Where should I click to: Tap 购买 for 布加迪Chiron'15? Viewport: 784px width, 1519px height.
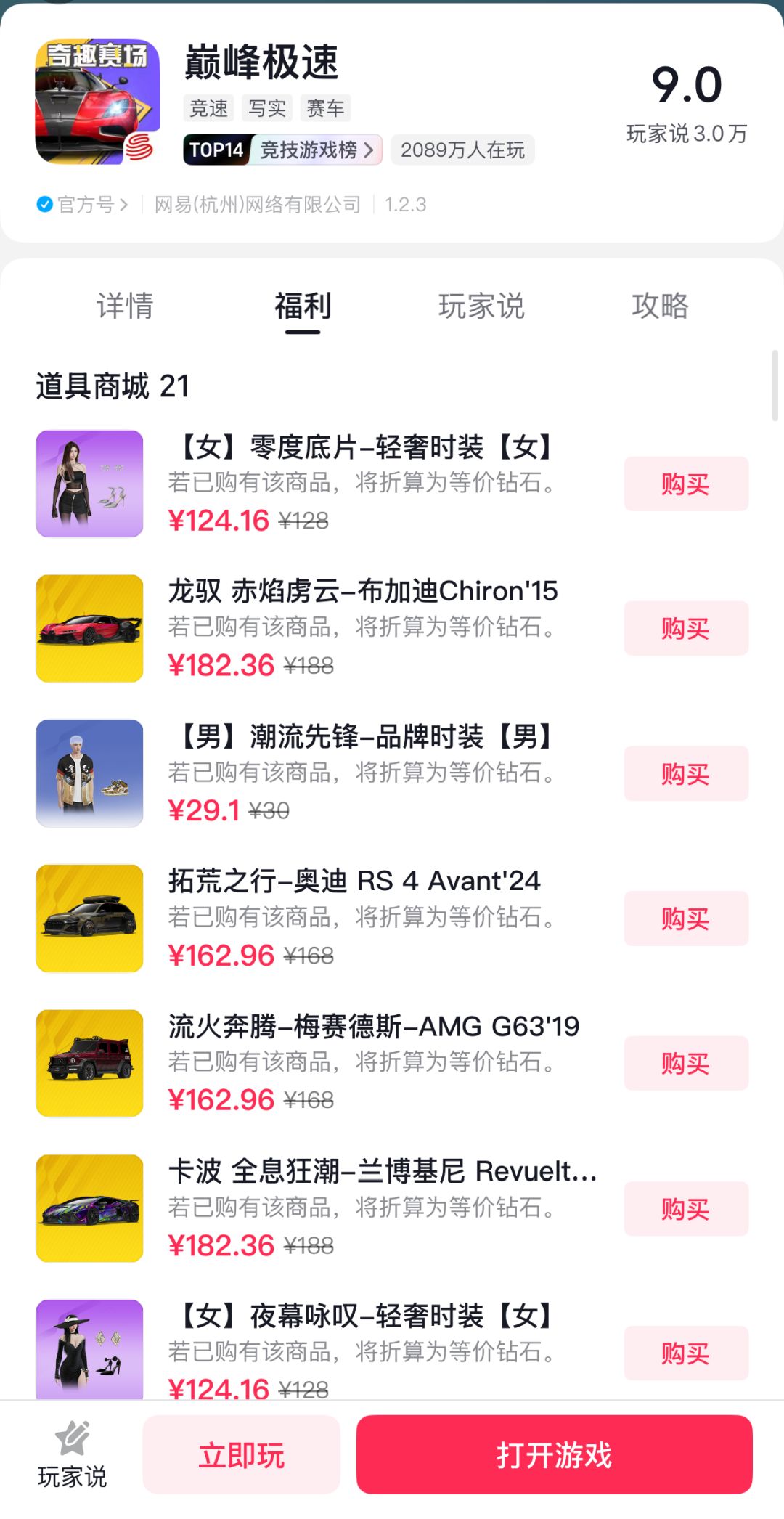click(x=685, y=628)
